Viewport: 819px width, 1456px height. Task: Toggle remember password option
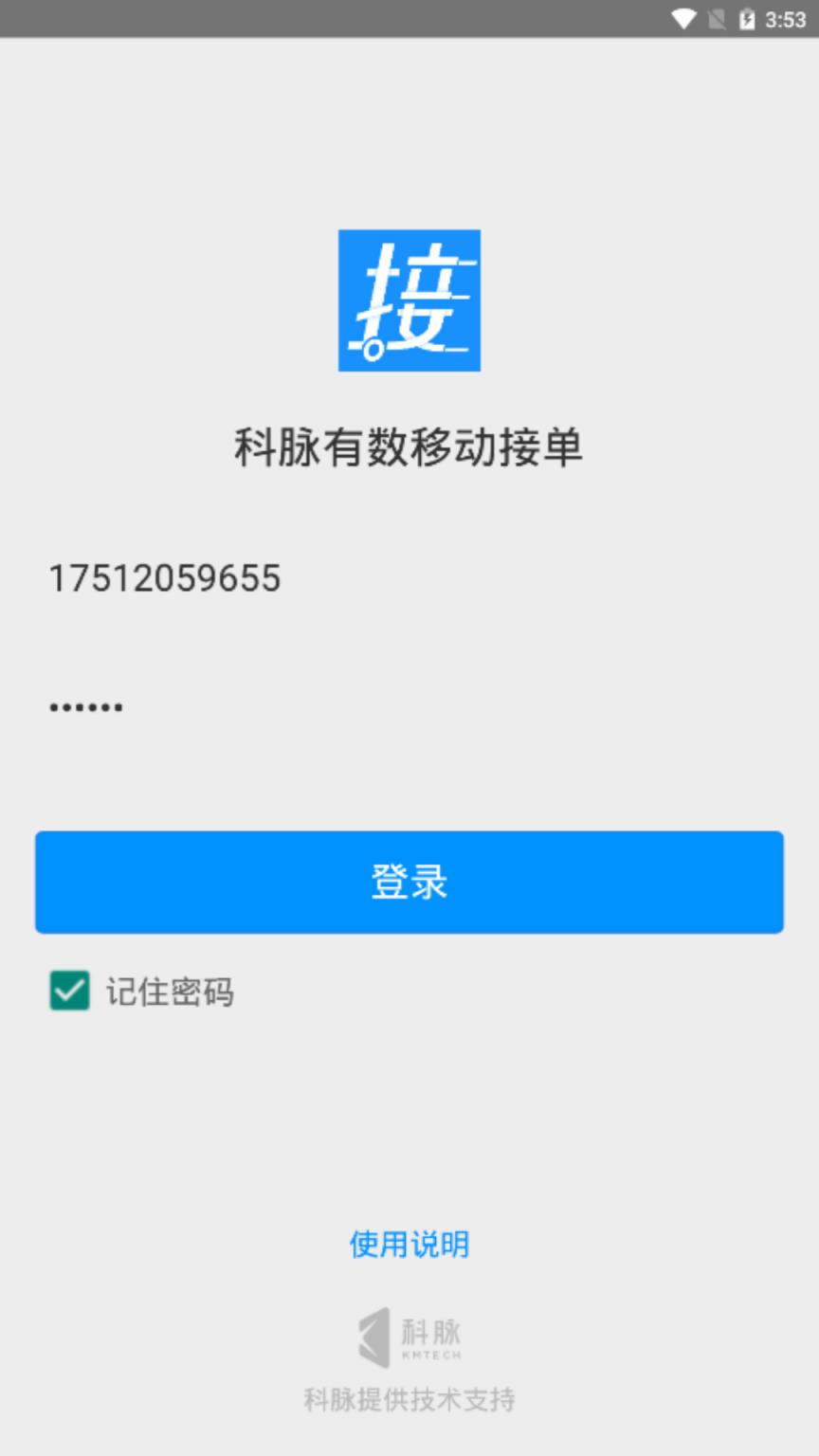pos(68,992)
